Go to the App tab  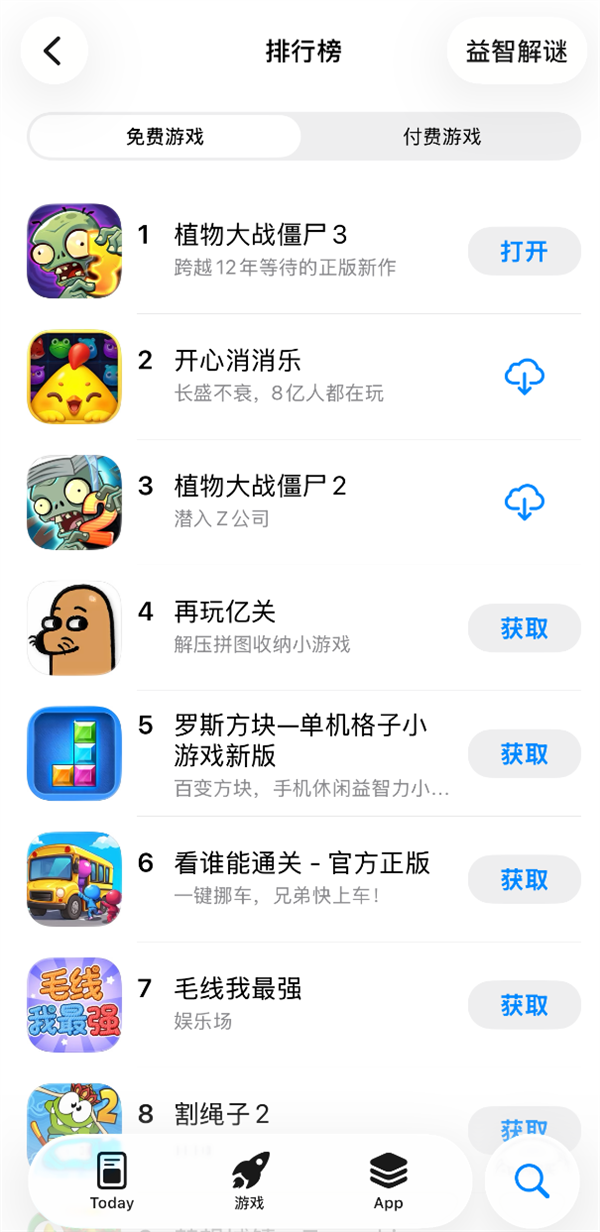(388, 1180)
